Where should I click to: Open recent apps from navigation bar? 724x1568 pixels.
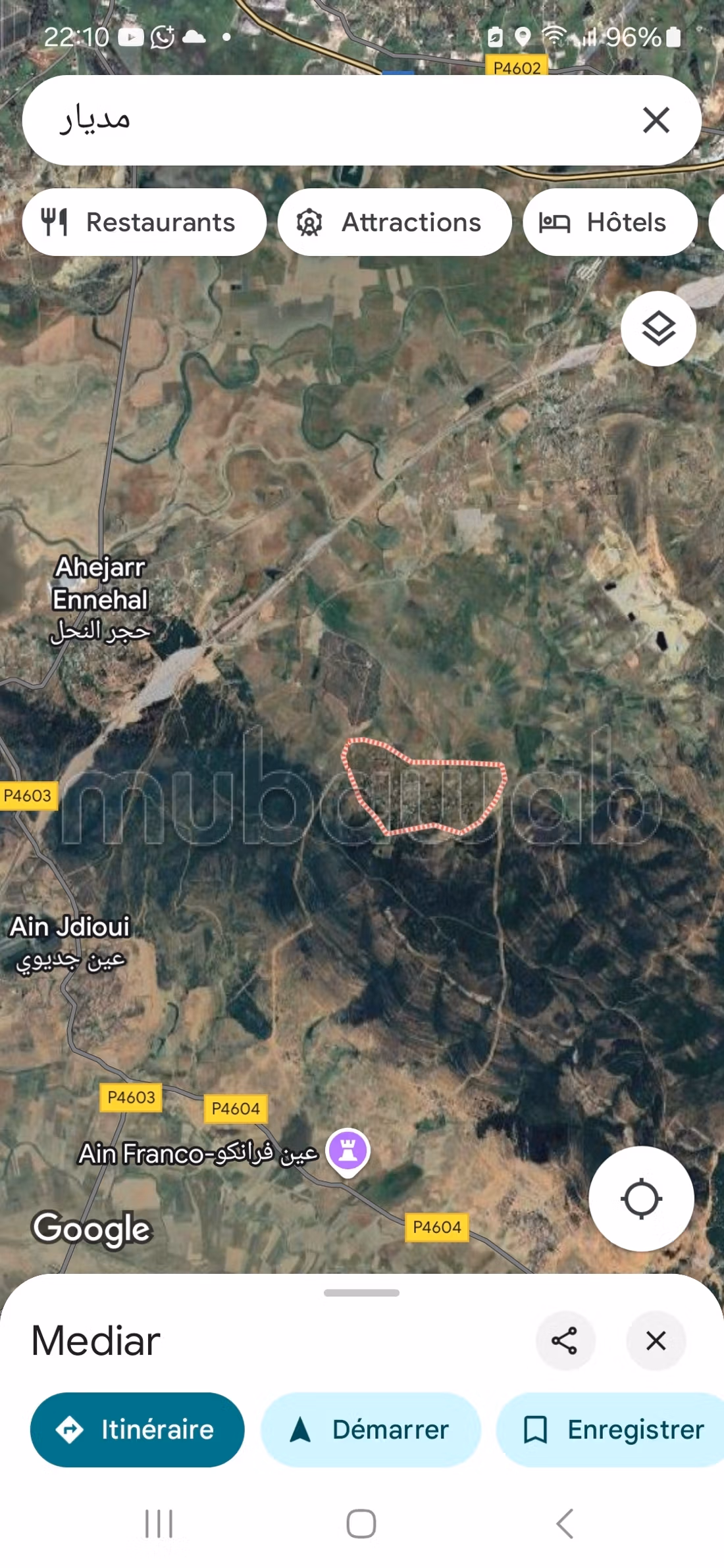tap(159, 1523)
